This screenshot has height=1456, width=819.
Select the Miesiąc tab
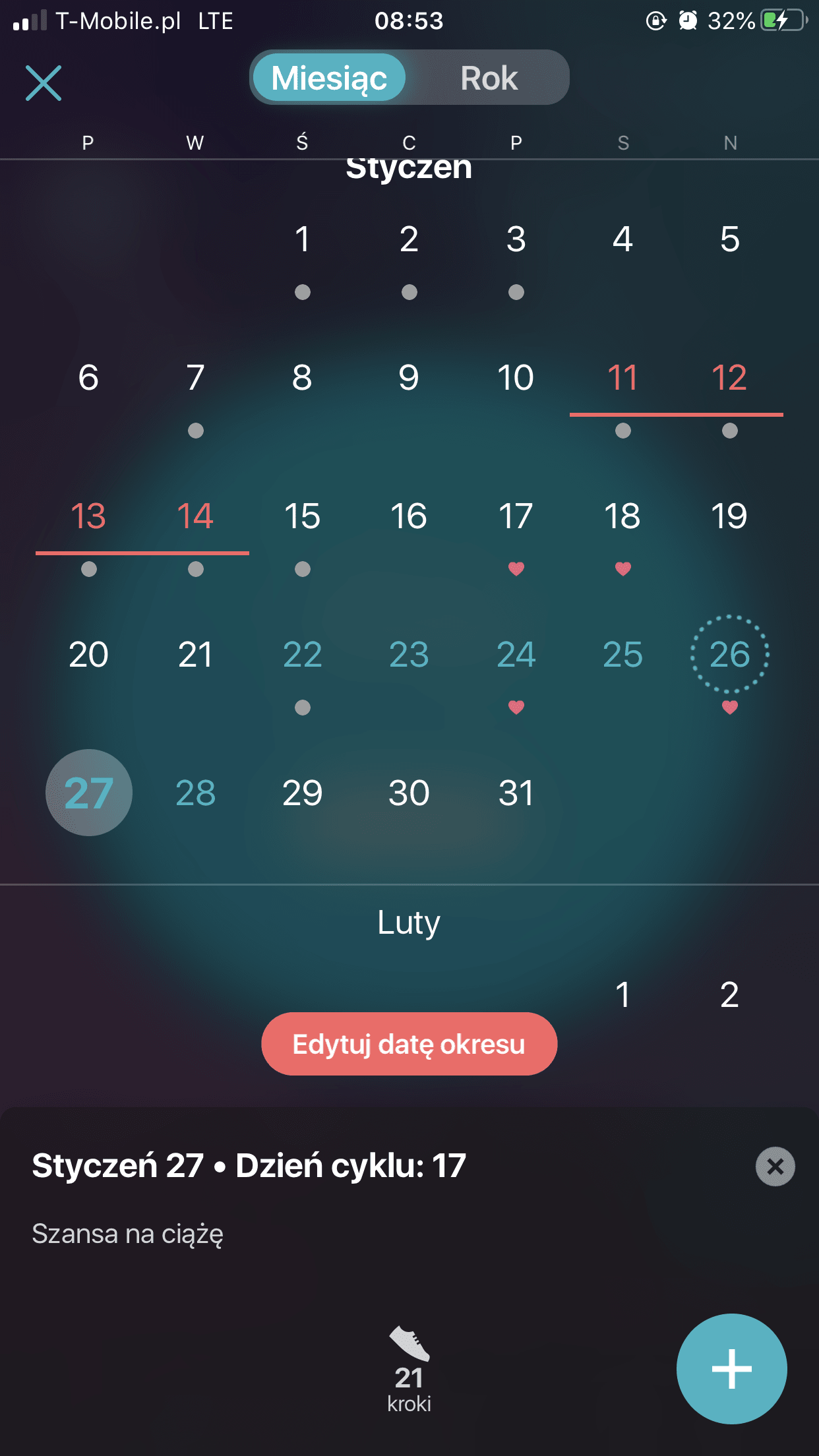point(329,78)
